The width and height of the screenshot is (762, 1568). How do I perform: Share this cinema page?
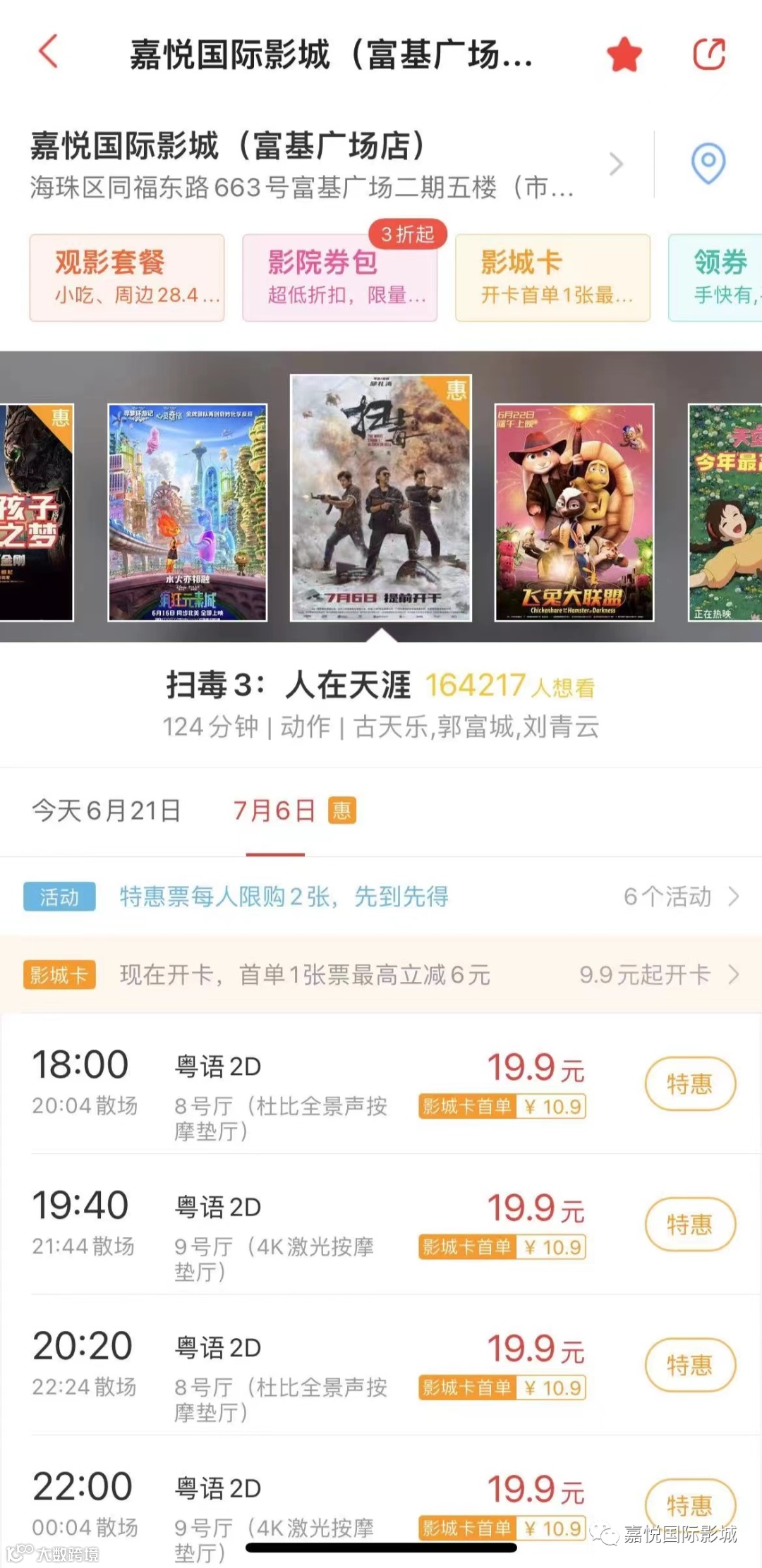[708, 54]
